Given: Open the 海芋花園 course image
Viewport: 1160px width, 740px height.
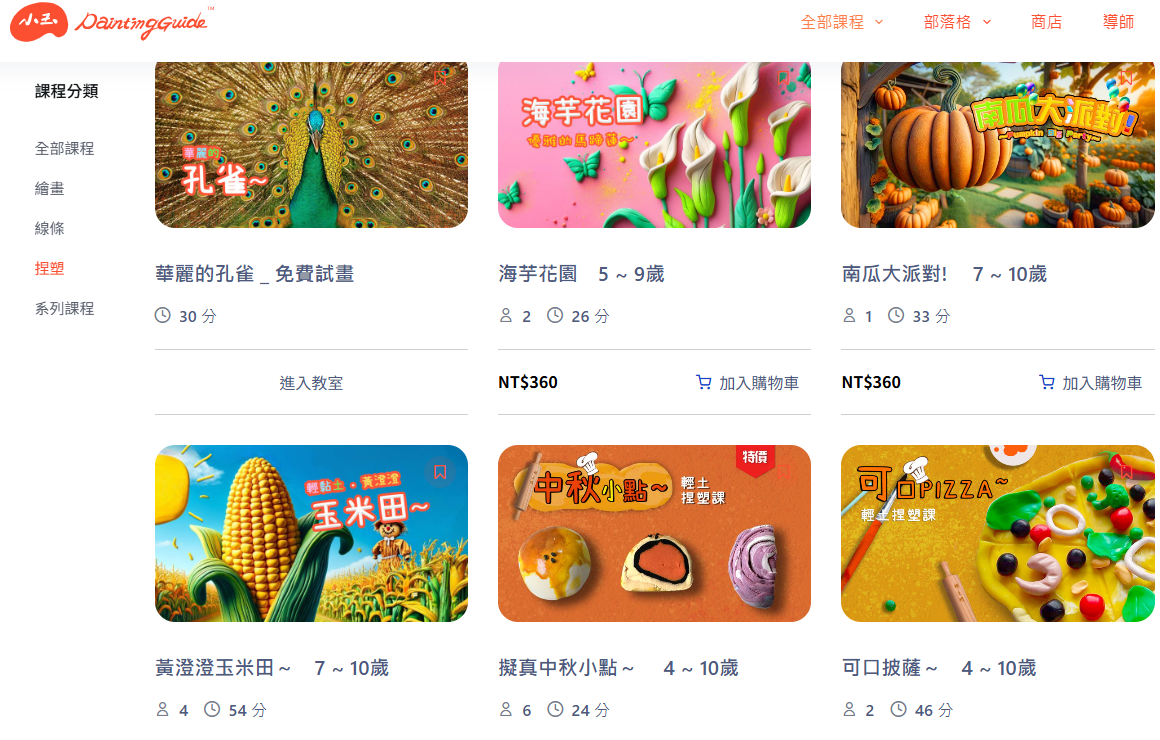Looking at the screenshot, I should [654, 145].
